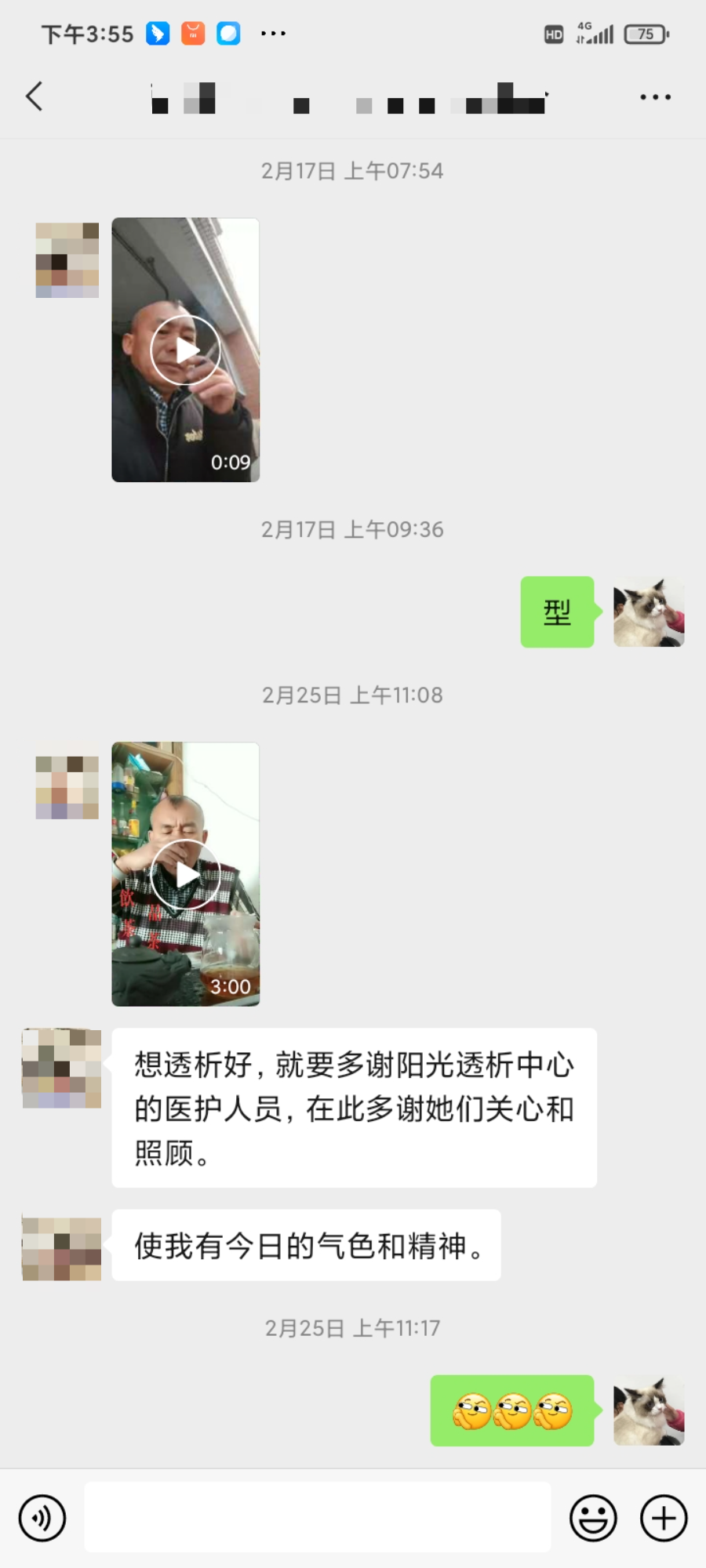706x1568 pixels.
Task: Open the emoji sticker panel
Action: 593,1519
